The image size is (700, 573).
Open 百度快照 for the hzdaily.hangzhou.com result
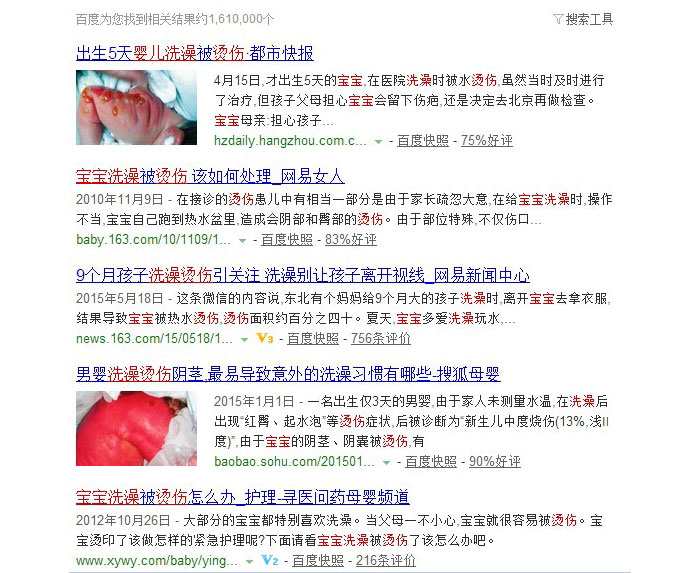(425, 141)
